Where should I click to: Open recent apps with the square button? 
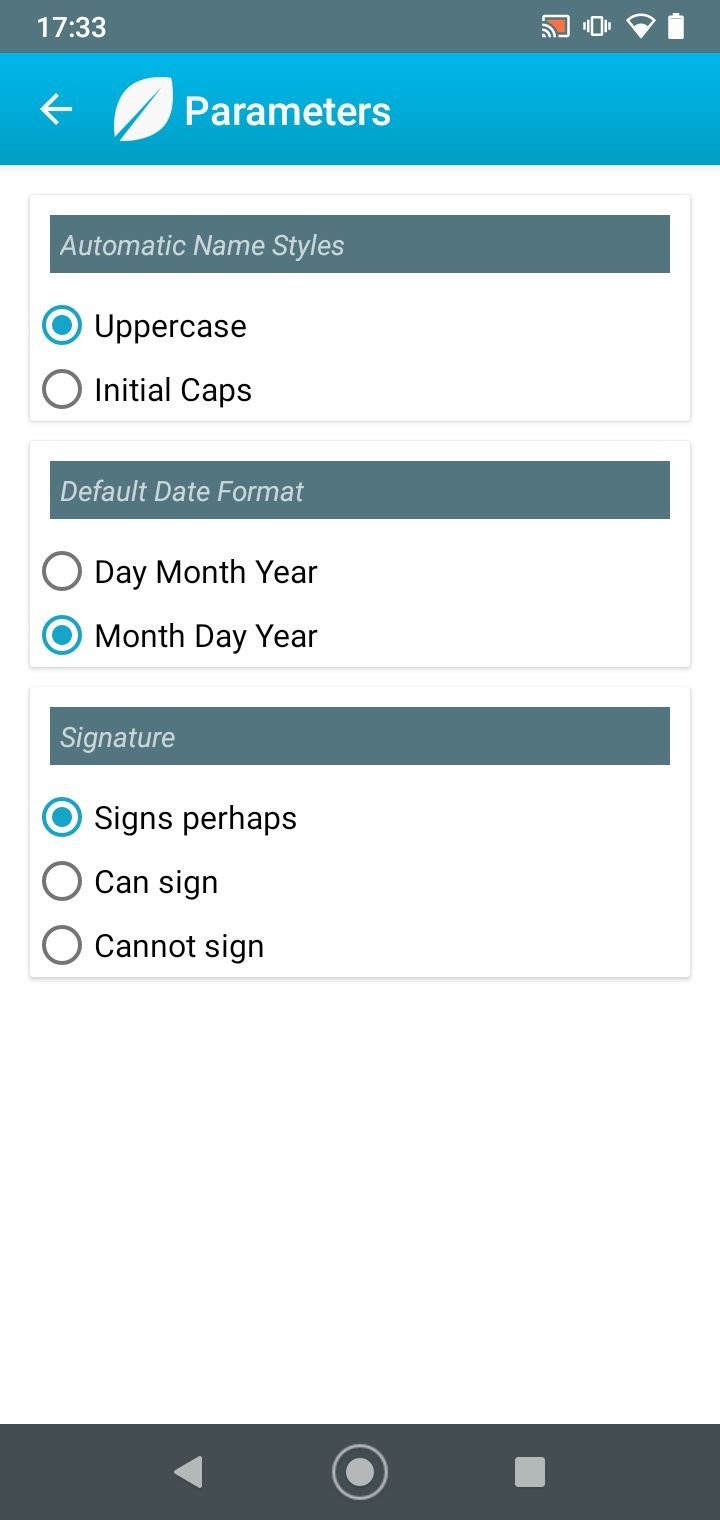530,1472
